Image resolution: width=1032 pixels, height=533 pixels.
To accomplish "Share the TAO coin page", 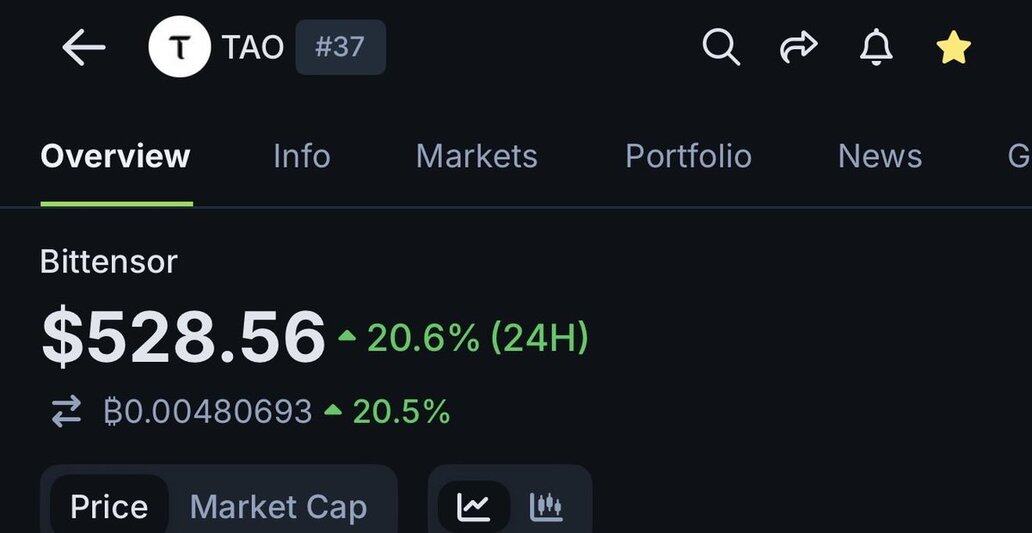I will [x=798, y=47].
